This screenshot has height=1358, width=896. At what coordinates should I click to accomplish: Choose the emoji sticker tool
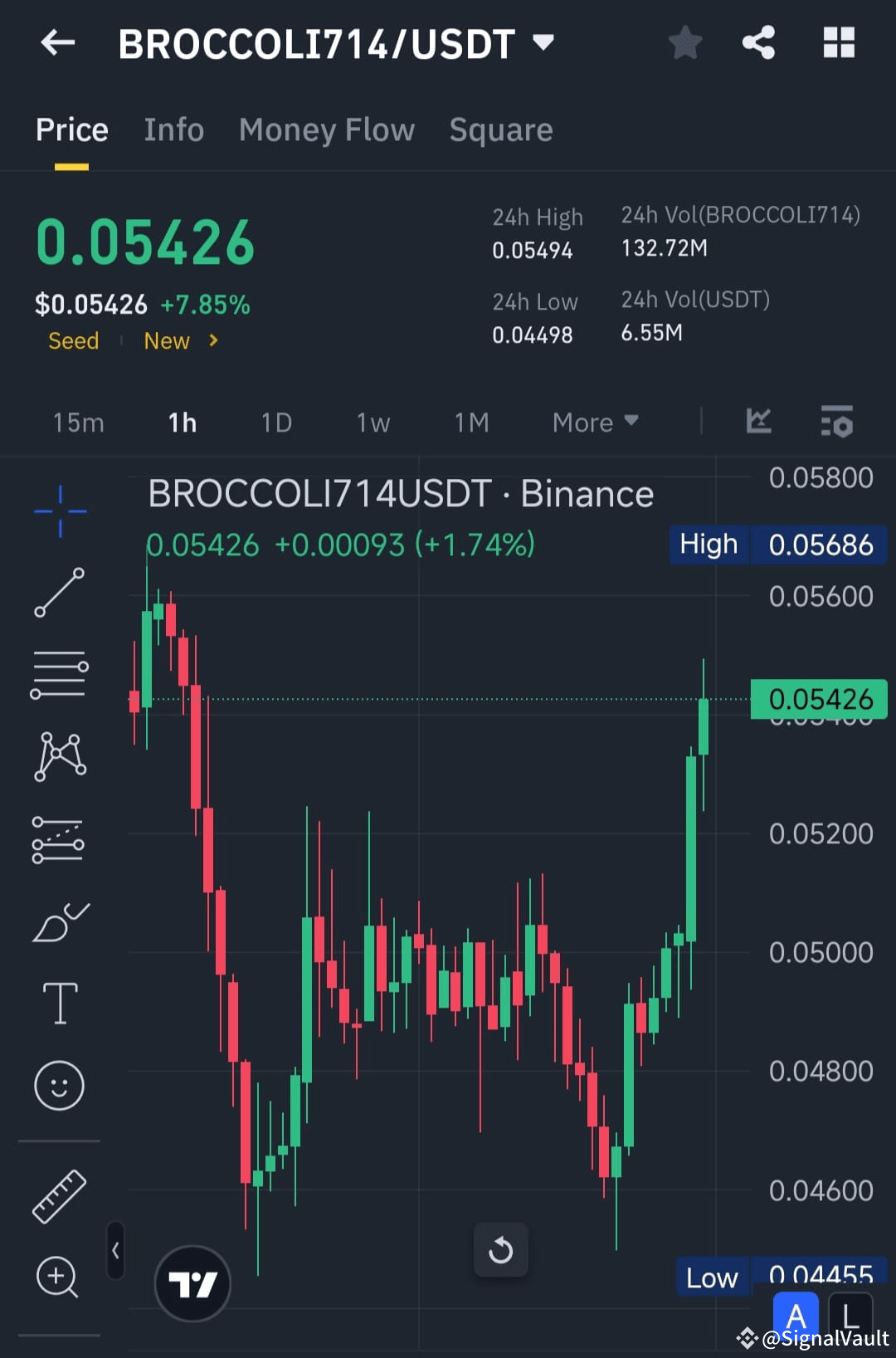(x=59, y=1085)
